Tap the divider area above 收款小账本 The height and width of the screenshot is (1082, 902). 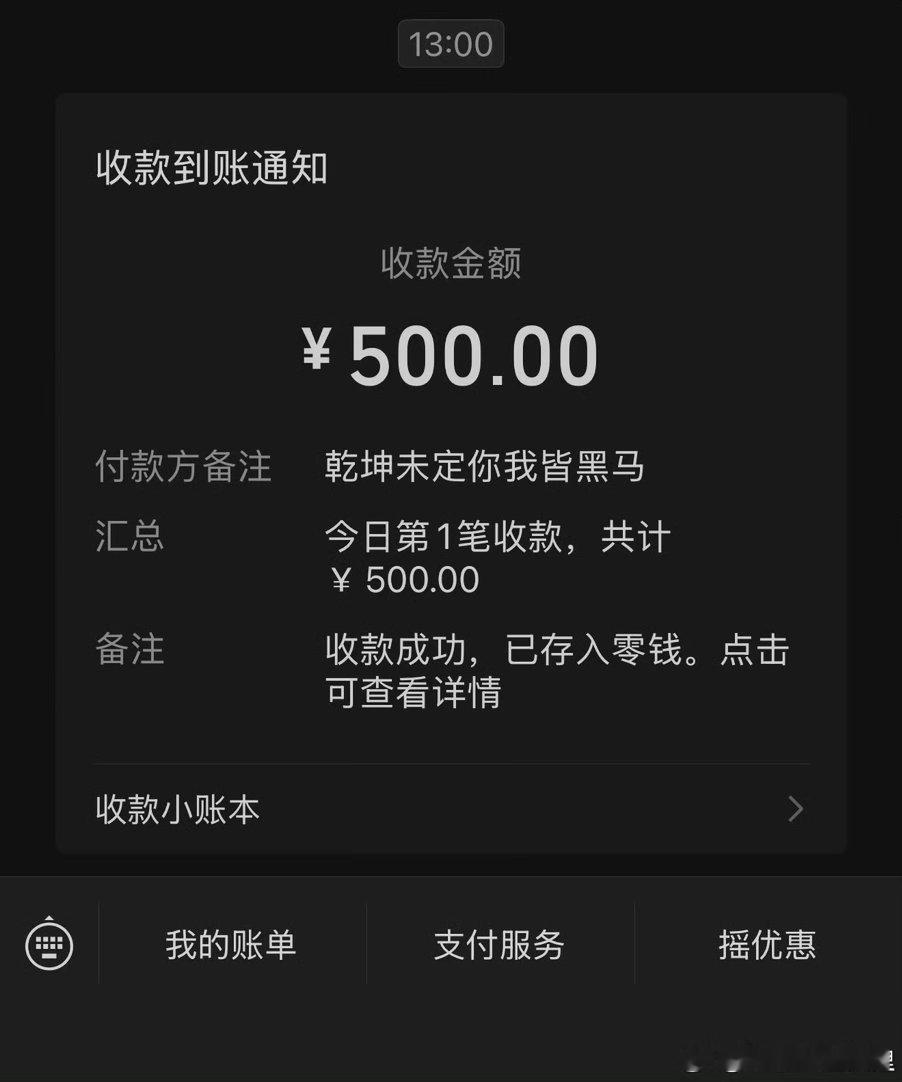click(x=450, y=762)
